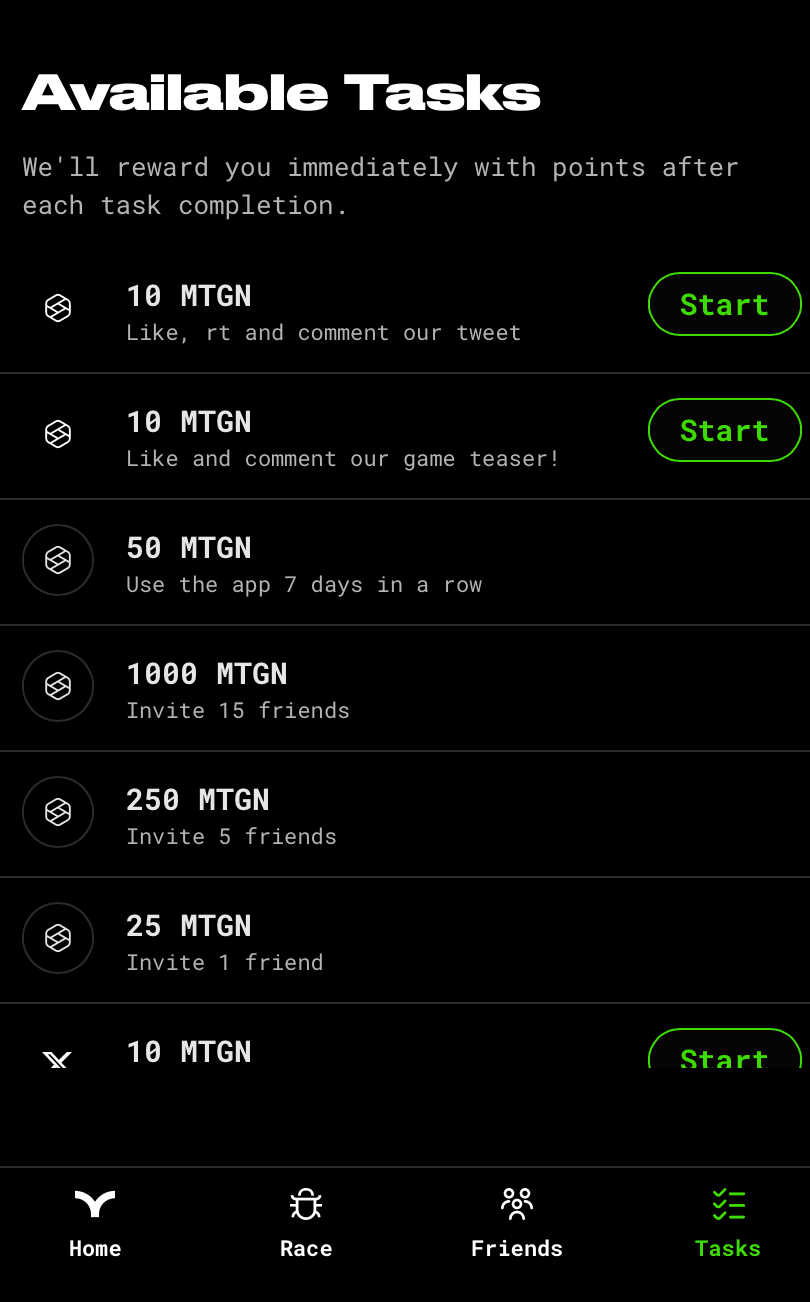Viewport: 810px width, 1302px height.
Task: Click the MTGN icon next to Invite 1 friend
Action: tap(57, 938)
